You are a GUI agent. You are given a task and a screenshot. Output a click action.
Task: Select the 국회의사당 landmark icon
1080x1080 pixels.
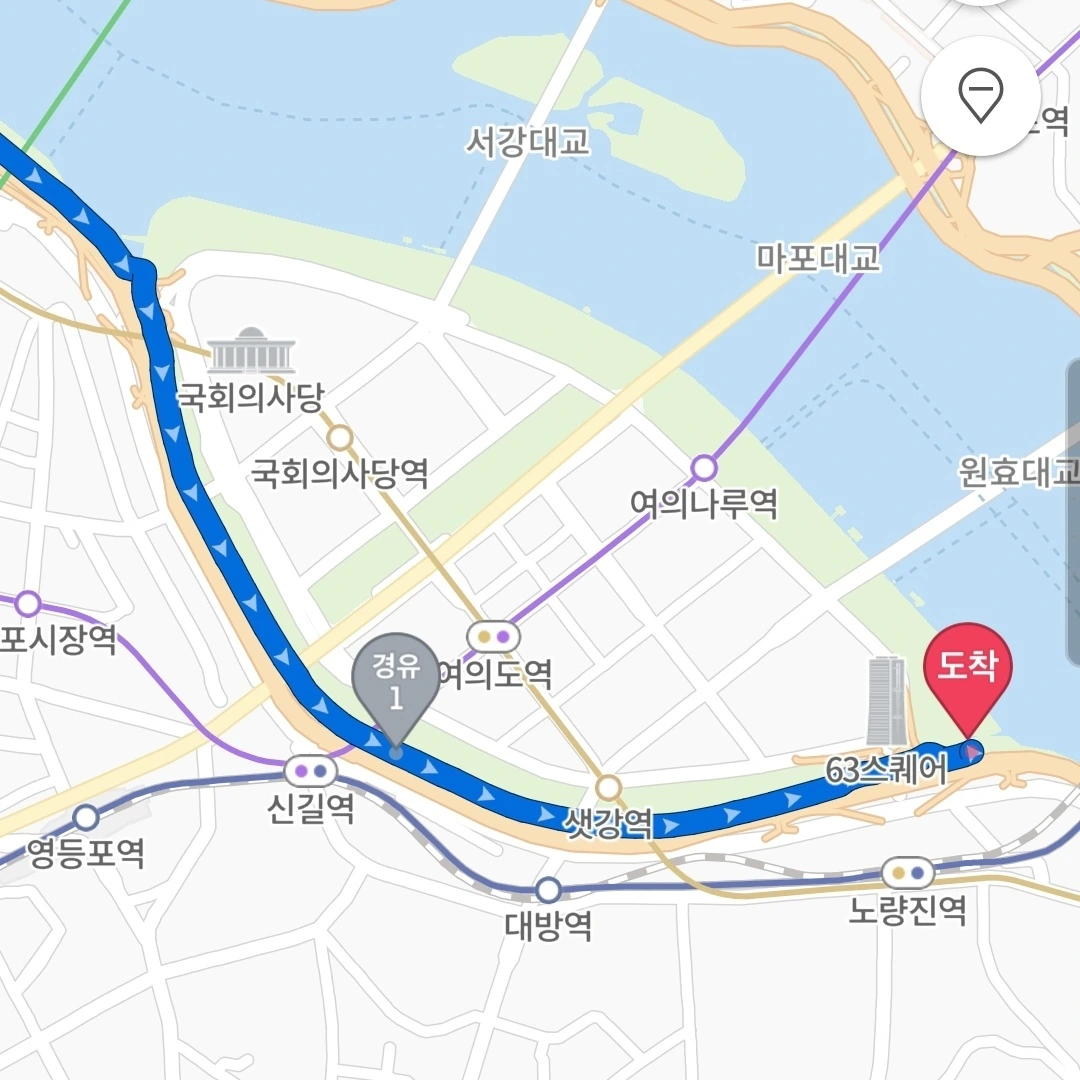click(x=251, y=350)
